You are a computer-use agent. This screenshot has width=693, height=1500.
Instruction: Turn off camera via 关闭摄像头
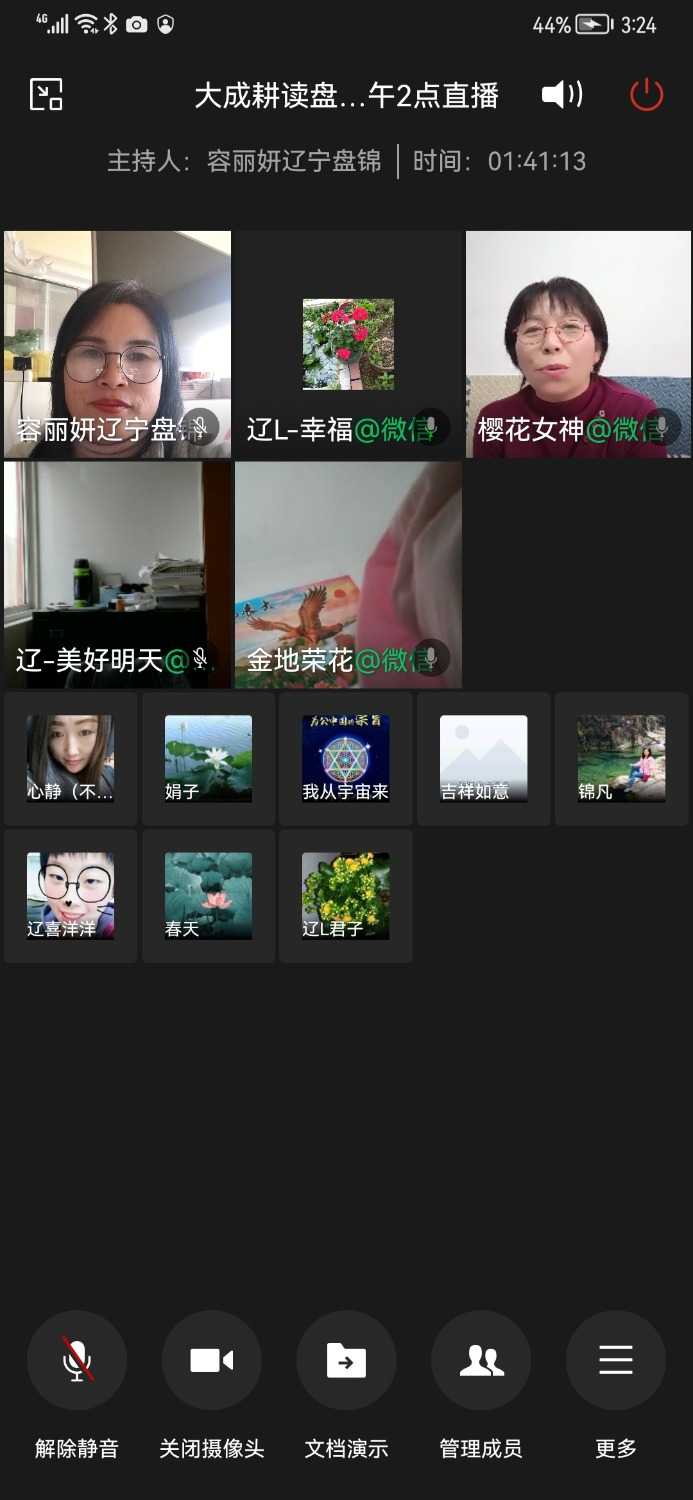212,1361
